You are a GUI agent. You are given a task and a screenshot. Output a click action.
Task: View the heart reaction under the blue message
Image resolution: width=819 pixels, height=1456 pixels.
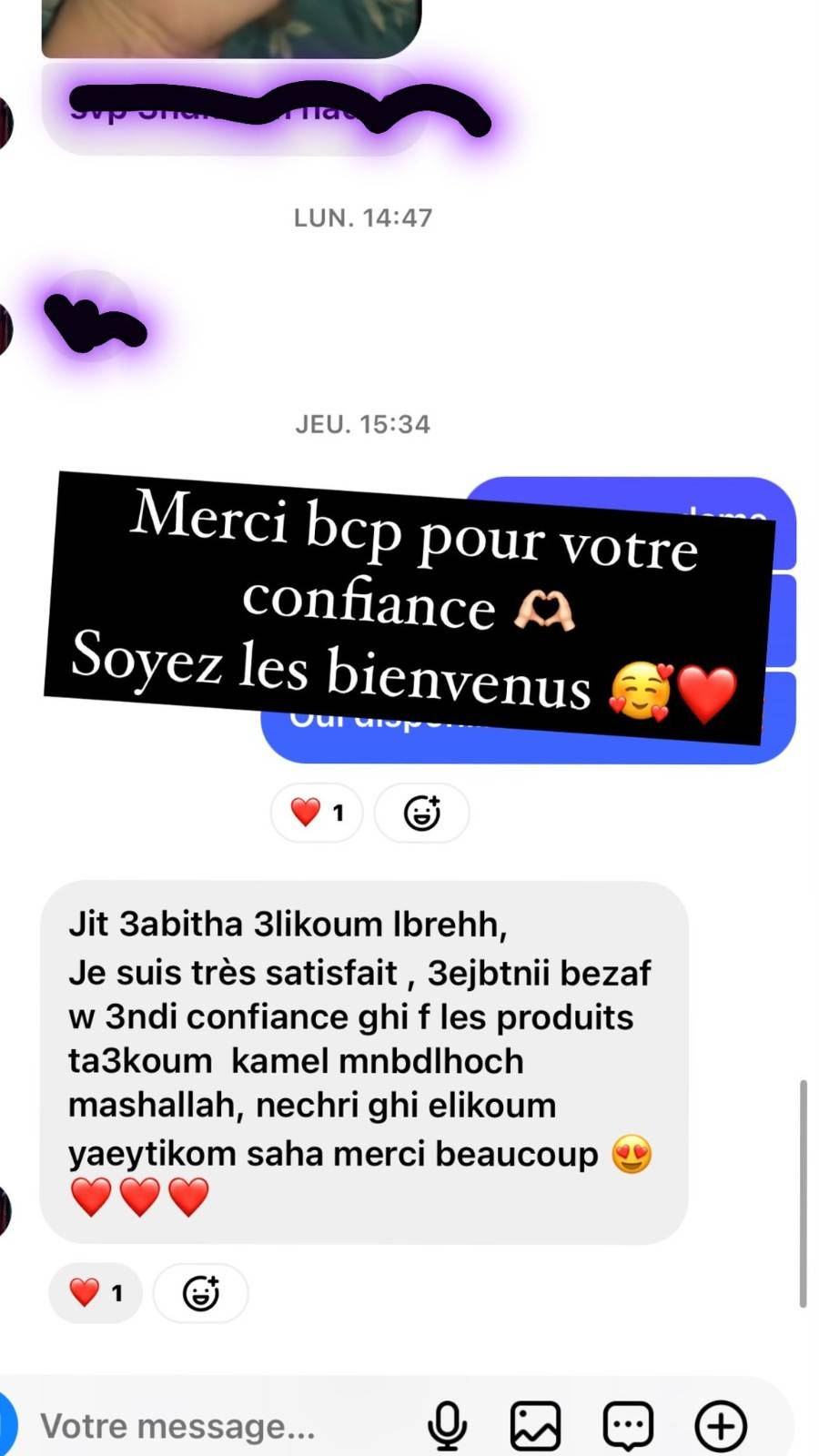316,812
